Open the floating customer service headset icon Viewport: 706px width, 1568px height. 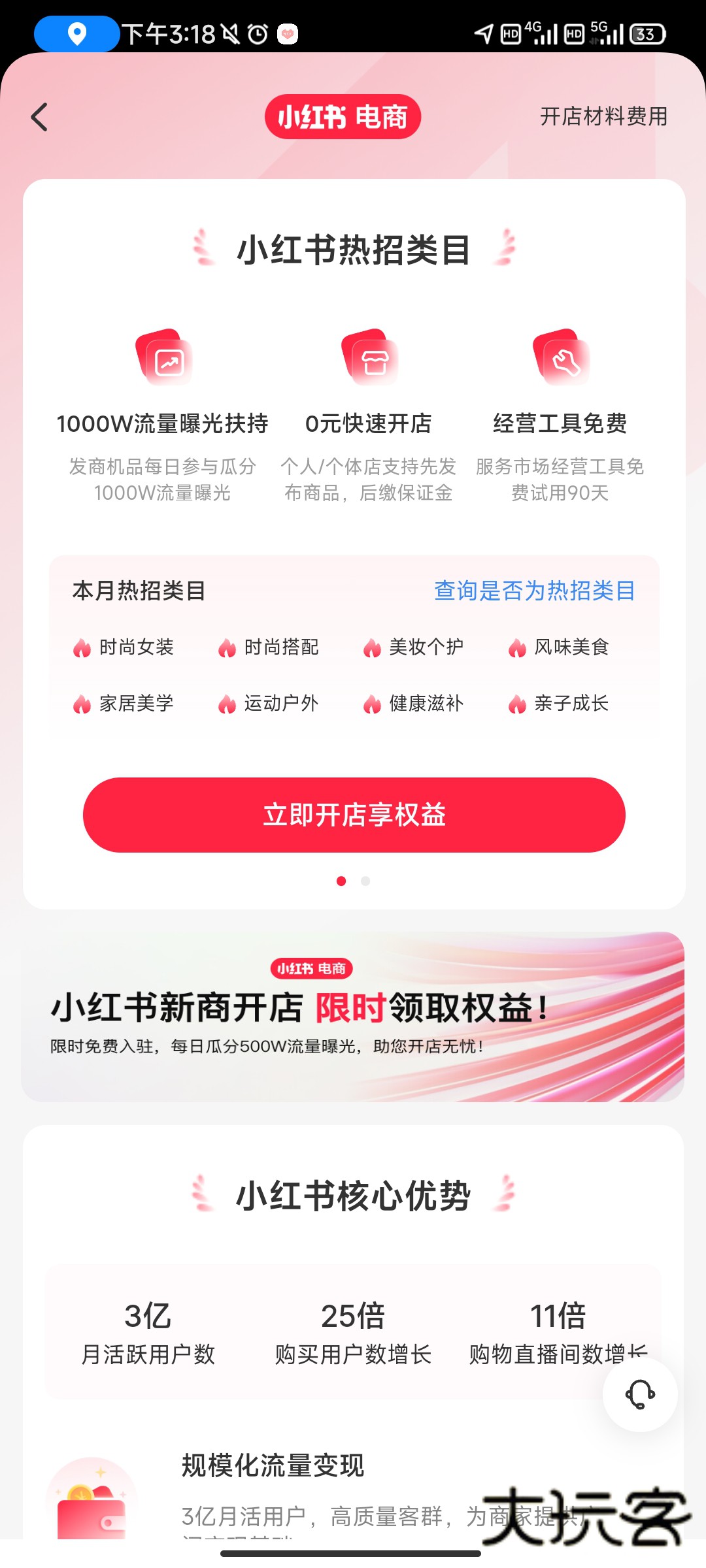click(640, 1394)
